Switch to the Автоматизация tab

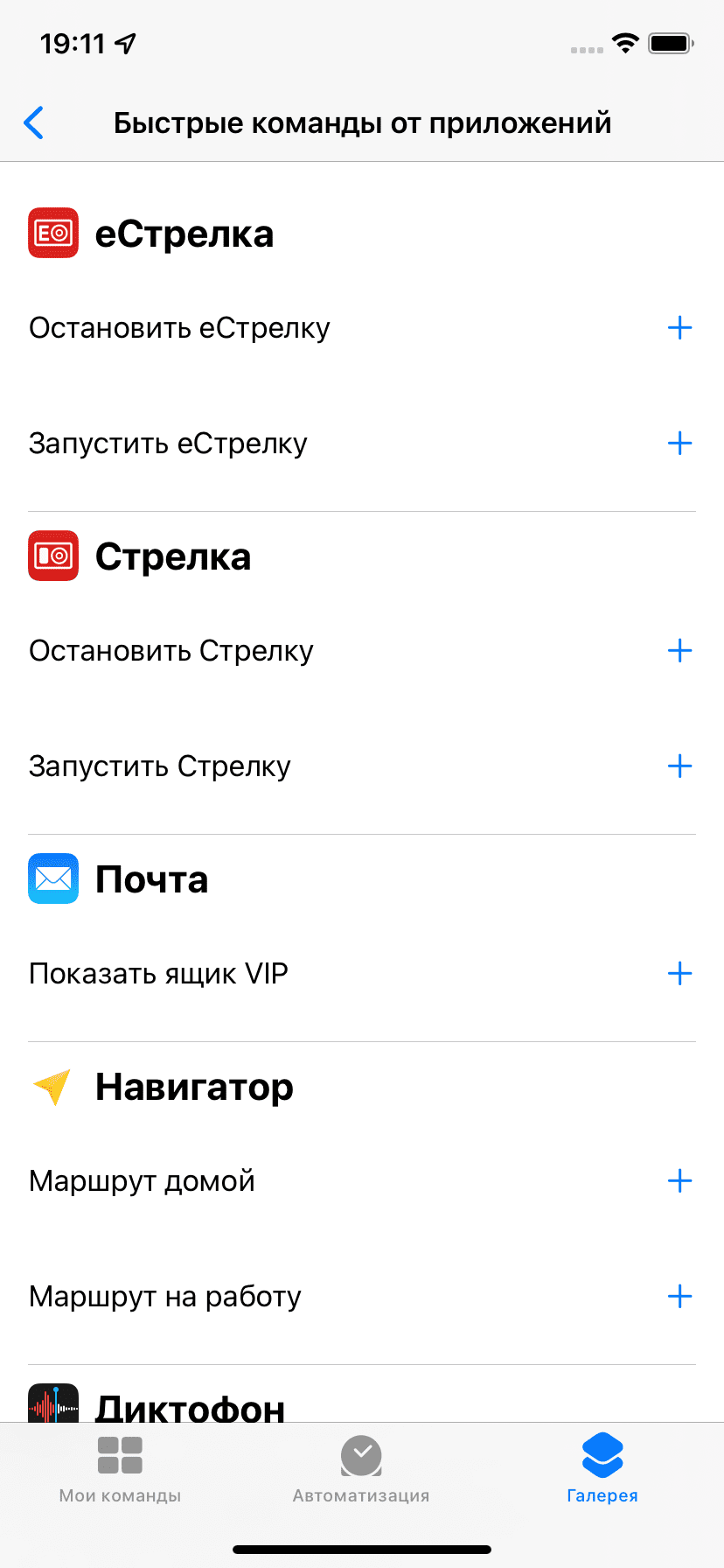[x=361, y=1470]
